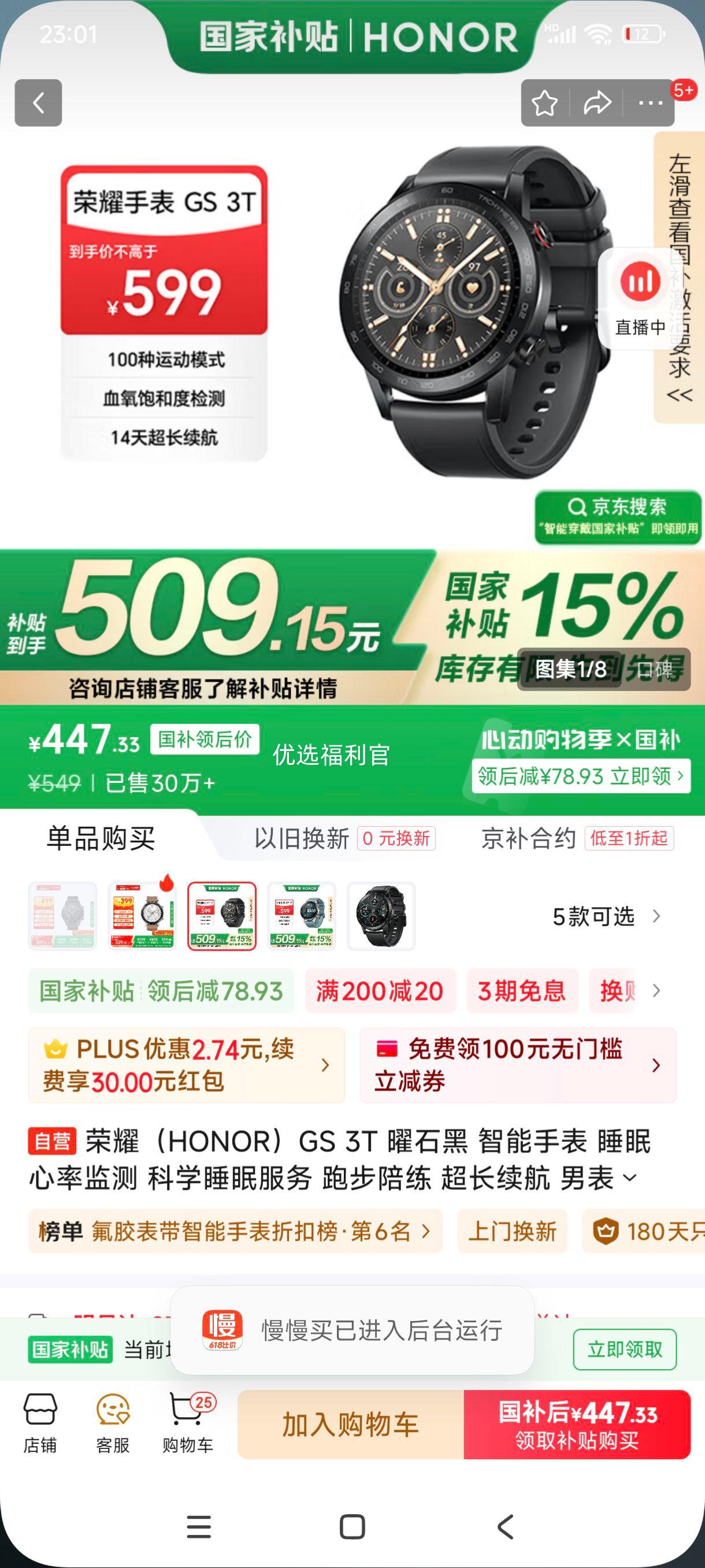Viewport: 705px width, 1568px height.
Task: Favorite this product with the star icon
Action: pos(544,103)
